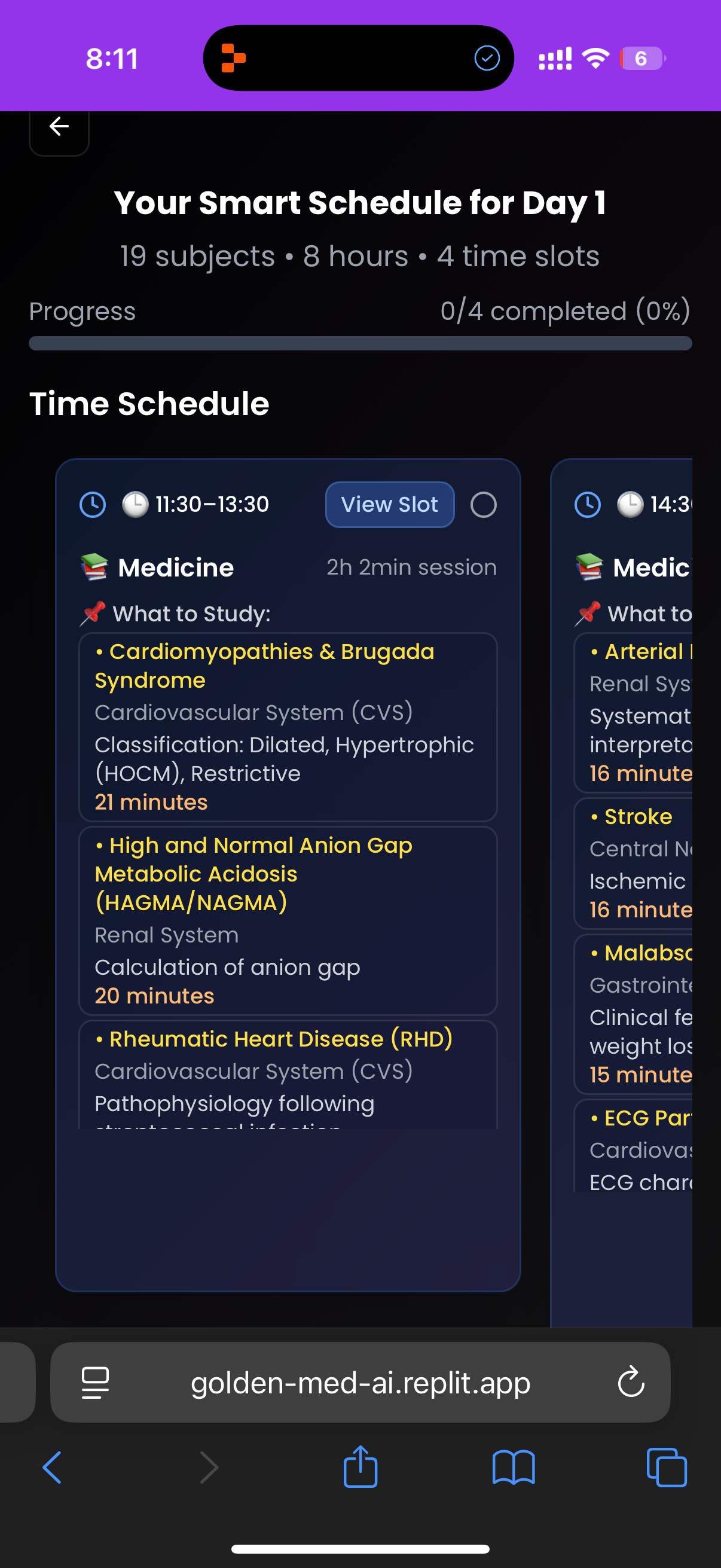Tap the back arrow above the schedule title
The image size is (721, 1568).
59,127
